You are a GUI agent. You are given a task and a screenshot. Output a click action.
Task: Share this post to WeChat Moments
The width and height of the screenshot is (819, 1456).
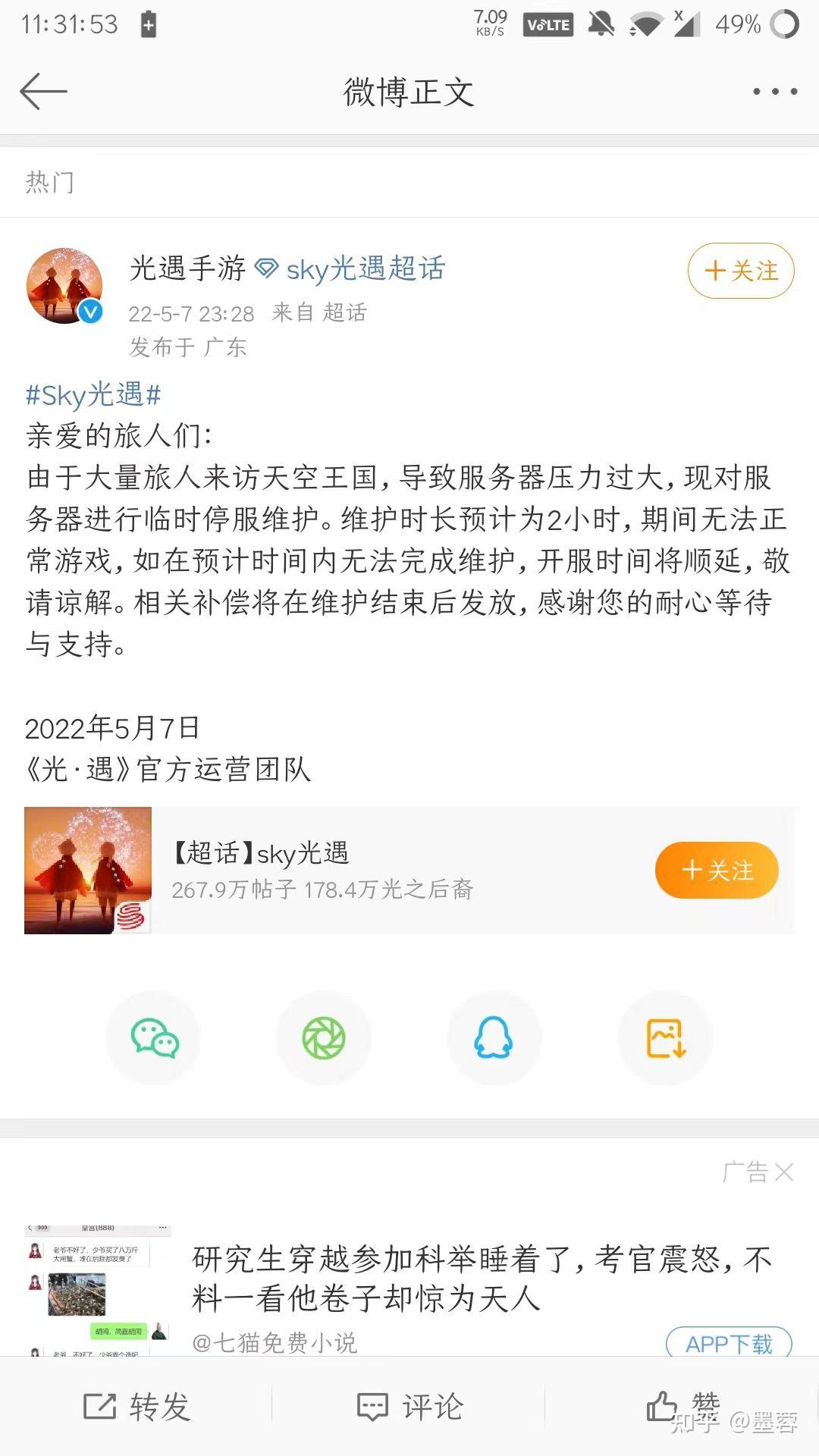click(x=324, y=1038)
